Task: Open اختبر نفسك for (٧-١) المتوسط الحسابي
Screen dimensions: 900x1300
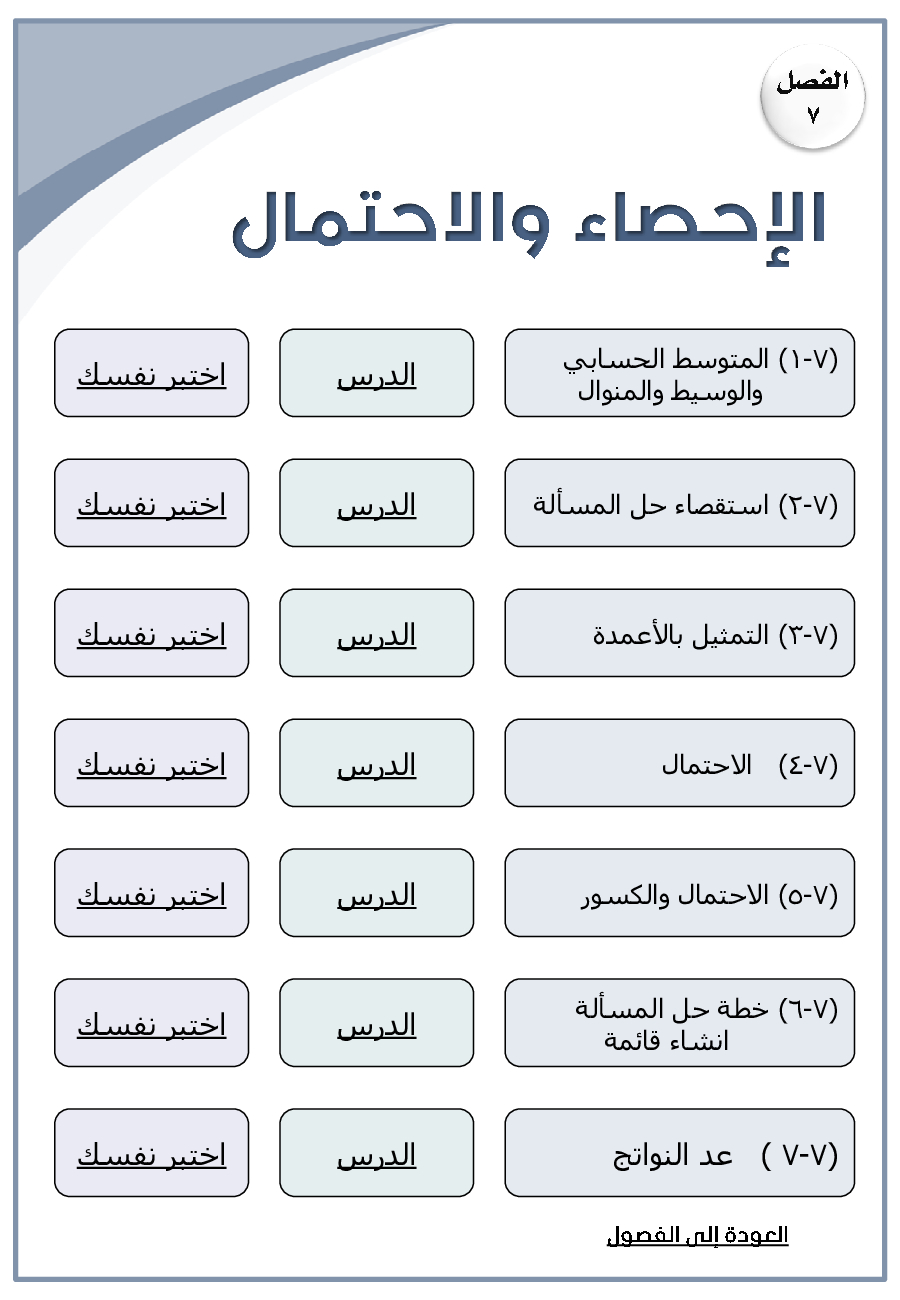Action: pos(151,374)
